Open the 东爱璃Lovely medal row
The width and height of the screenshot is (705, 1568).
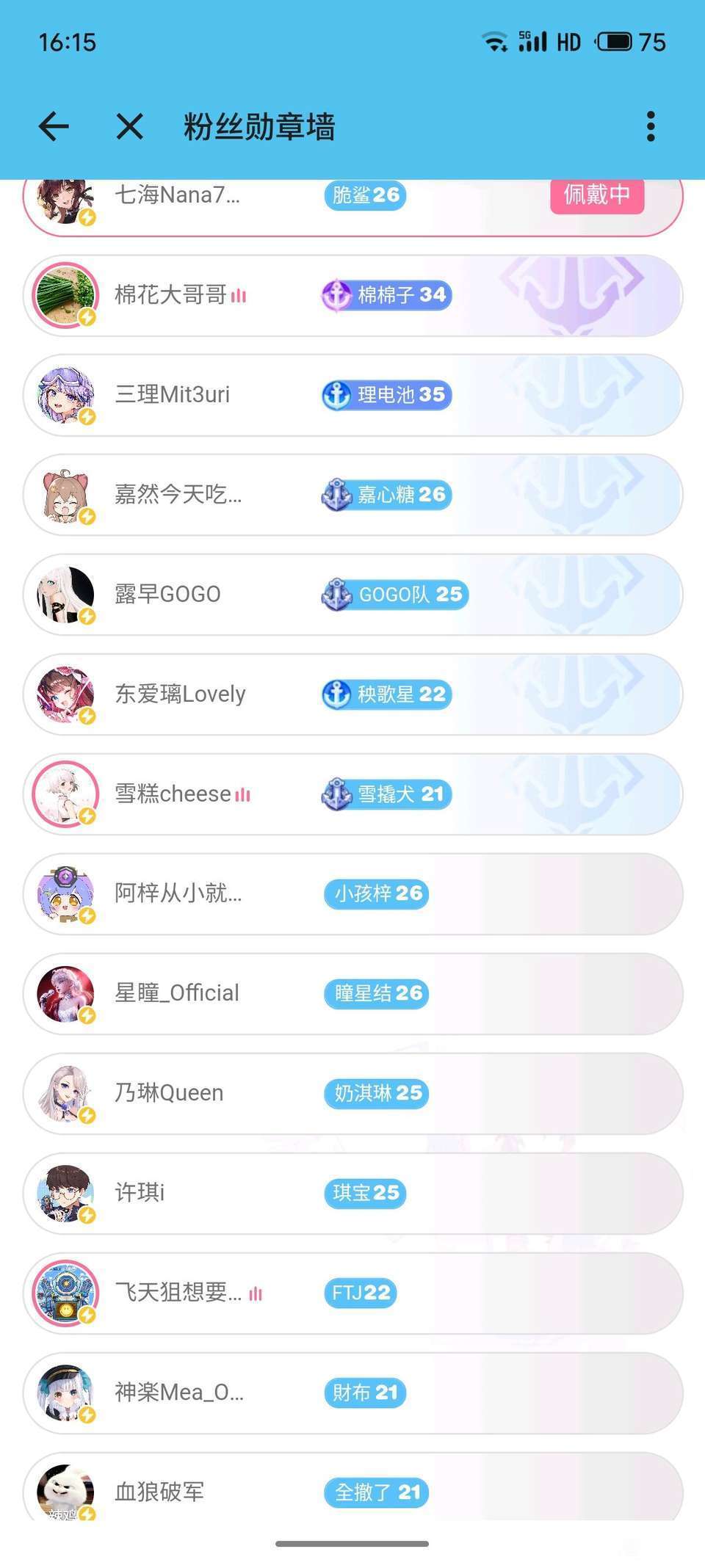352,694
